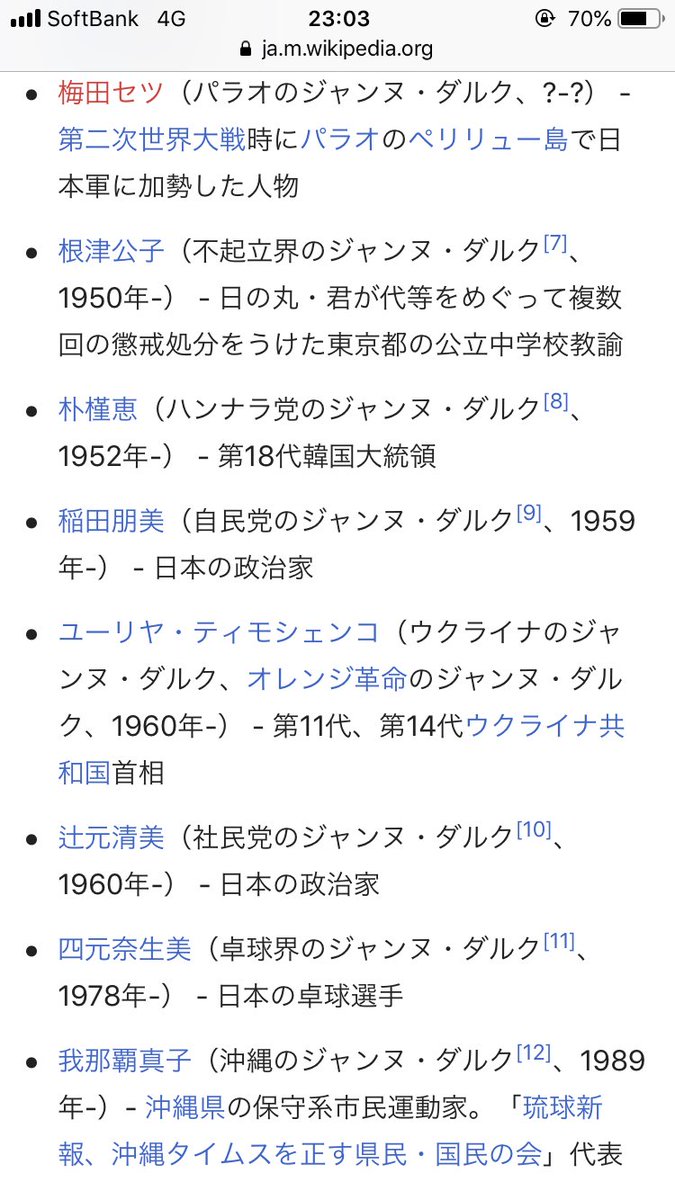The image size is (675, 1200).
Task: Jump to citation [9]
Action: 529,514
